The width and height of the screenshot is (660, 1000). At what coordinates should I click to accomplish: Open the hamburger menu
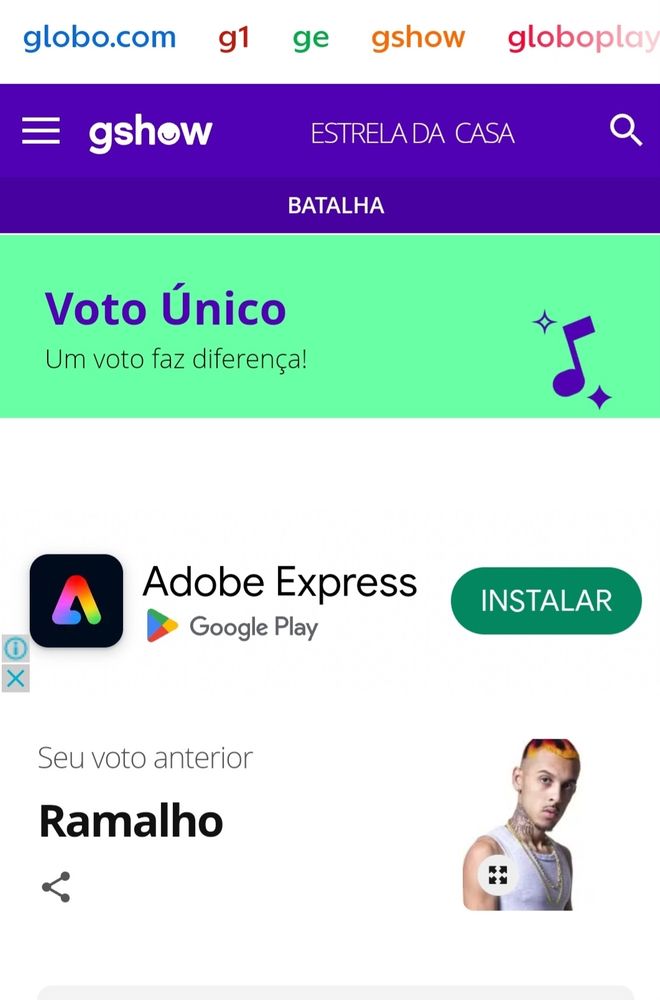coord(41,131)
